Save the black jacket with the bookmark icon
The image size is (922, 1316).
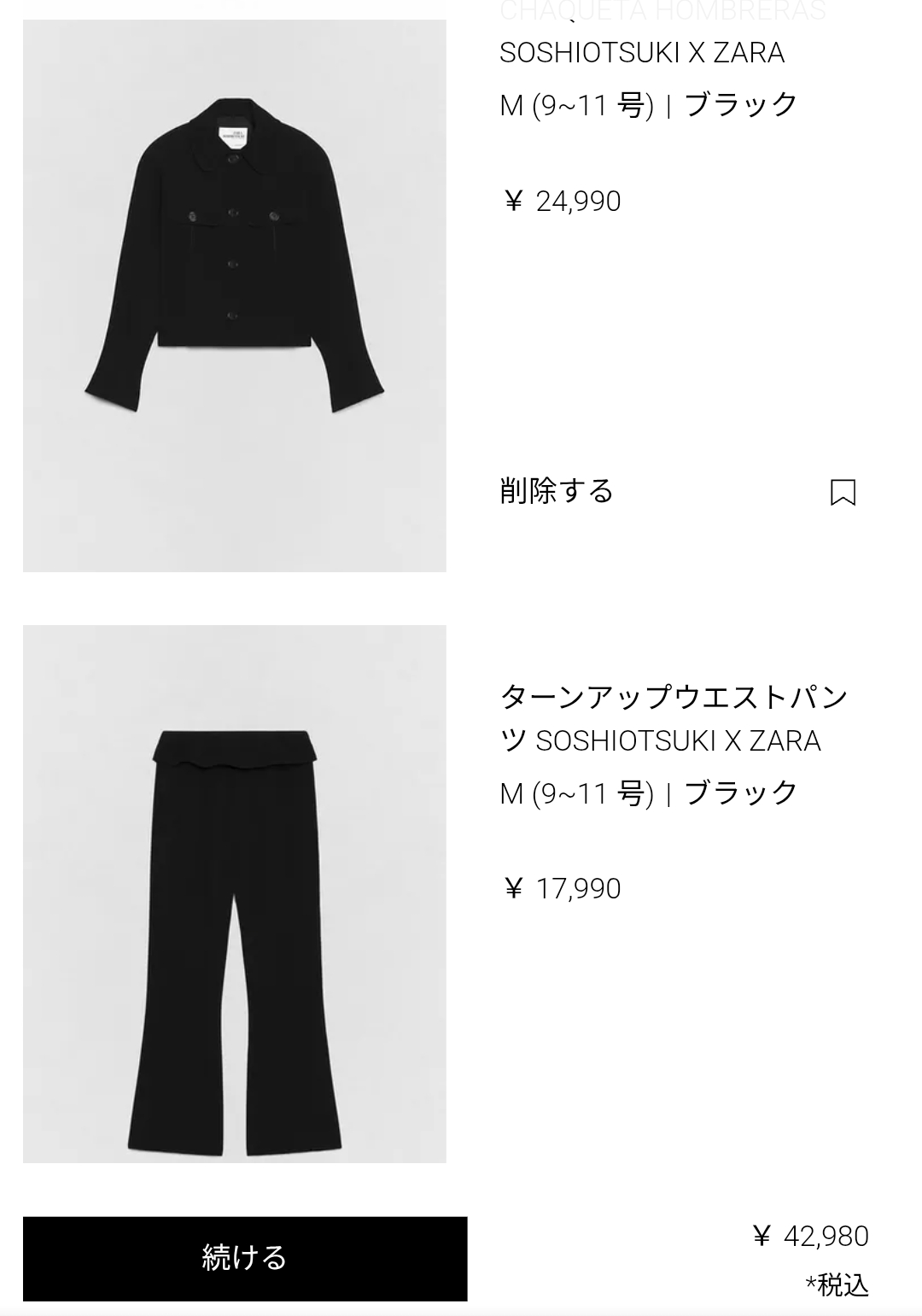click(843, 492)
